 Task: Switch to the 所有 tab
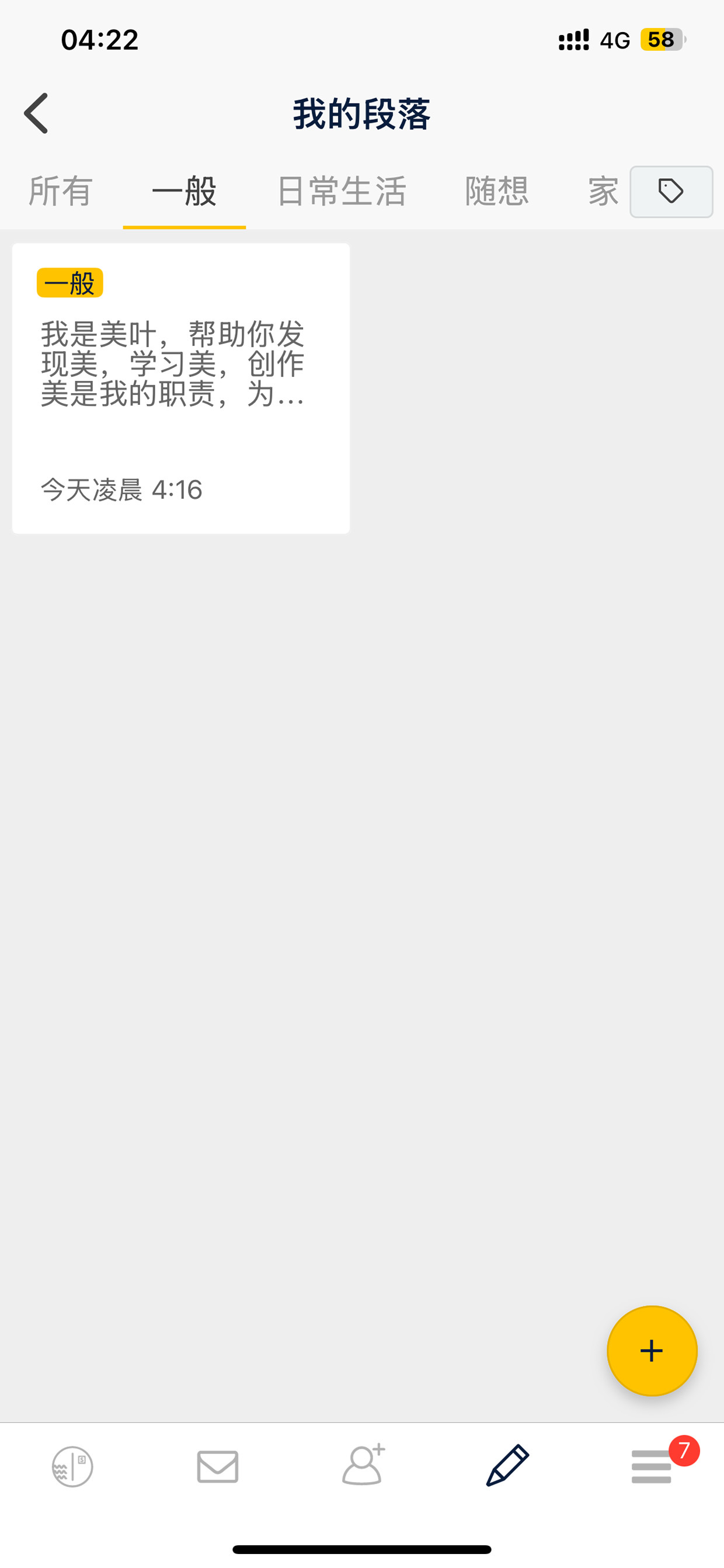[x=61, y=191]
